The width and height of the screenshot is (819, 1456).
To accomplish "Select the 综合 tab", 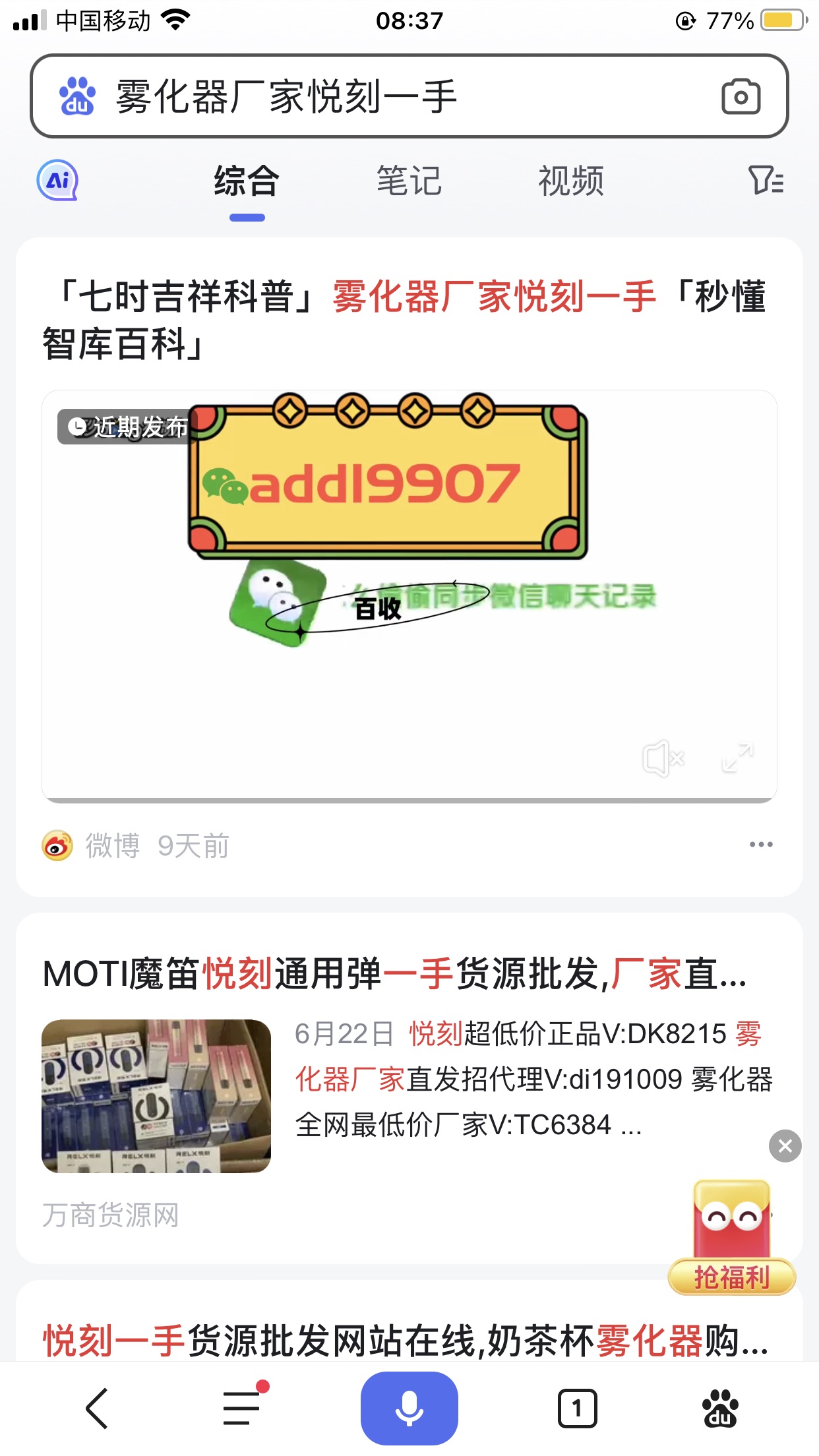I will [247, 181].
